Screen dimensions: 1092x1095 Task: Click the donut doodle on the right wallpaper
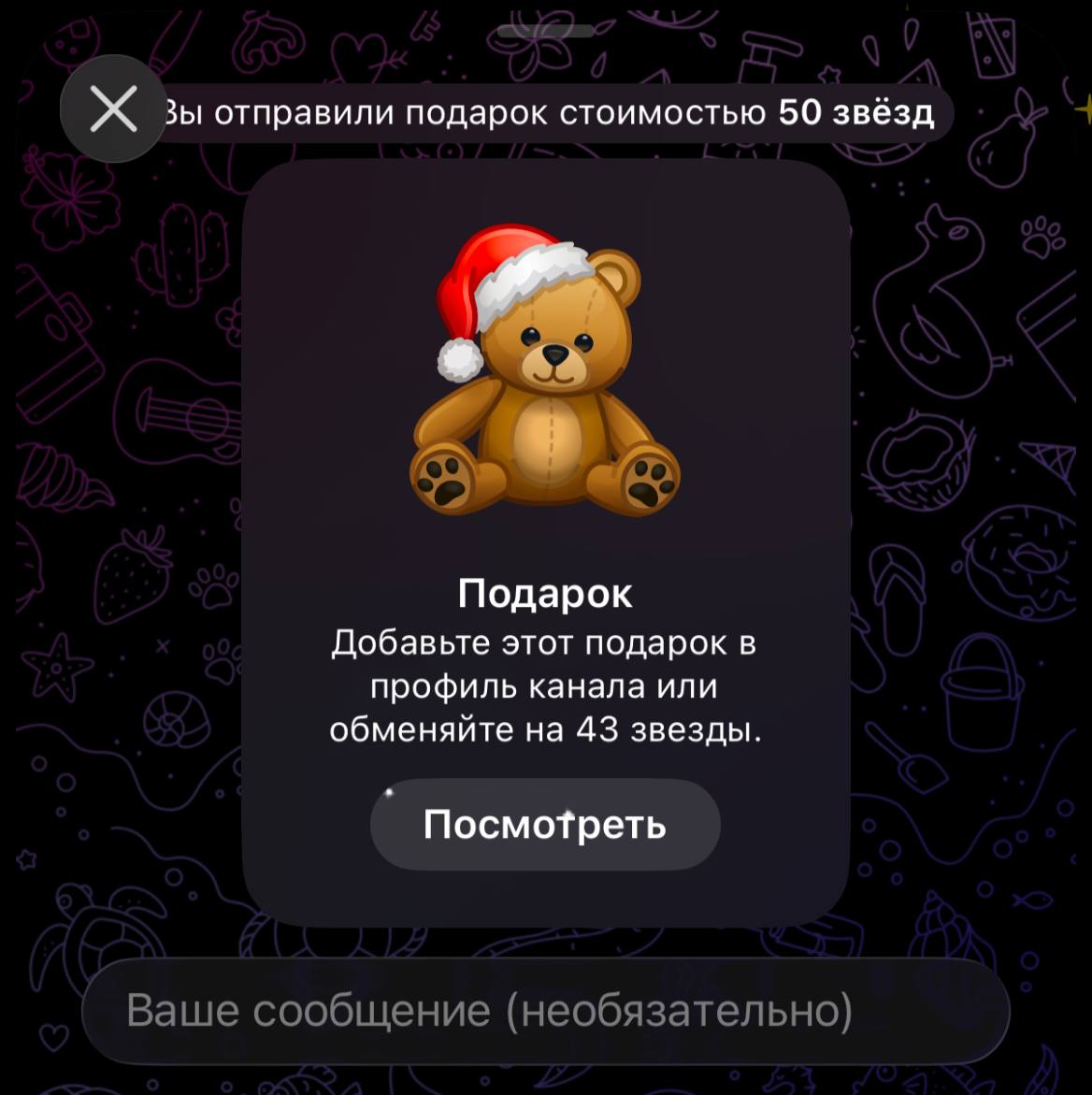[x=1019, y=561]
